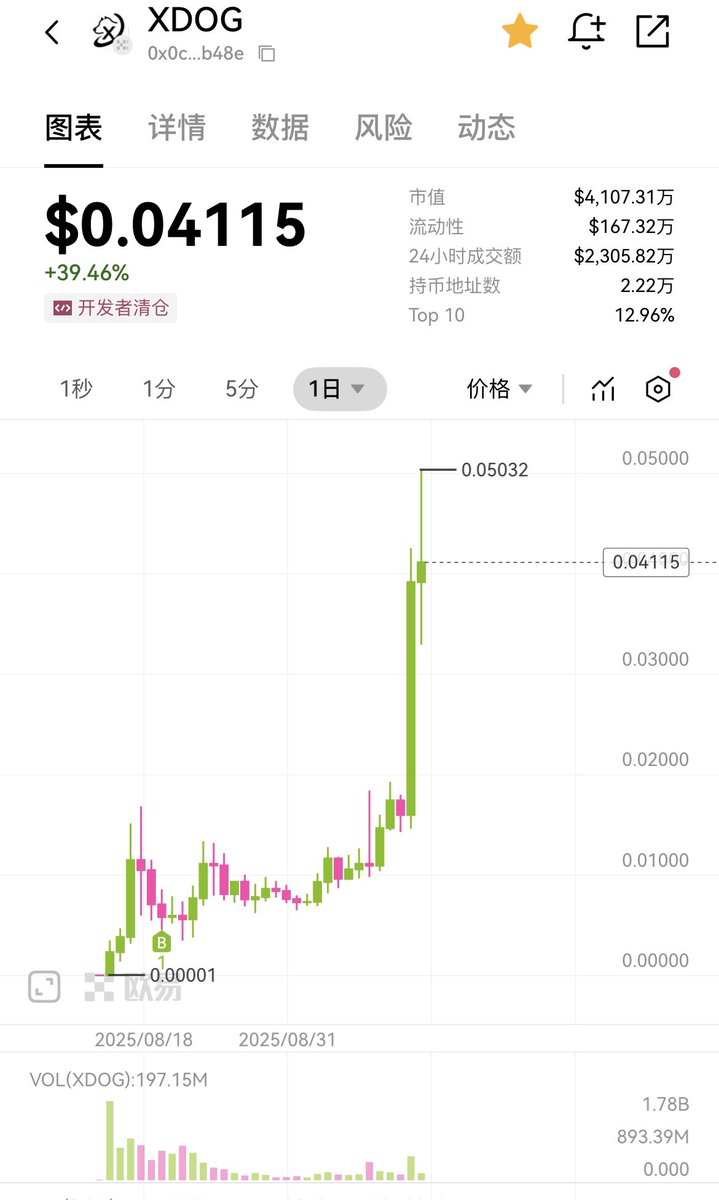The image size is (719, 1200).
Task: Open the chart indicators icon
Action: tap(603, 389)
